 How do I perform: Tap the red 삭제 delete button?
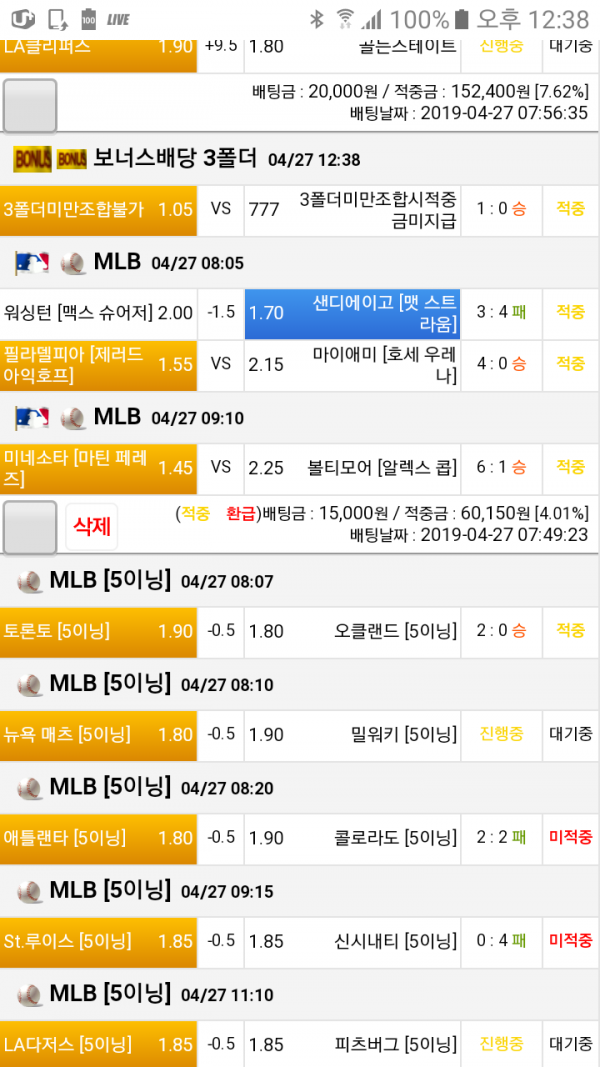pos(91,526)
